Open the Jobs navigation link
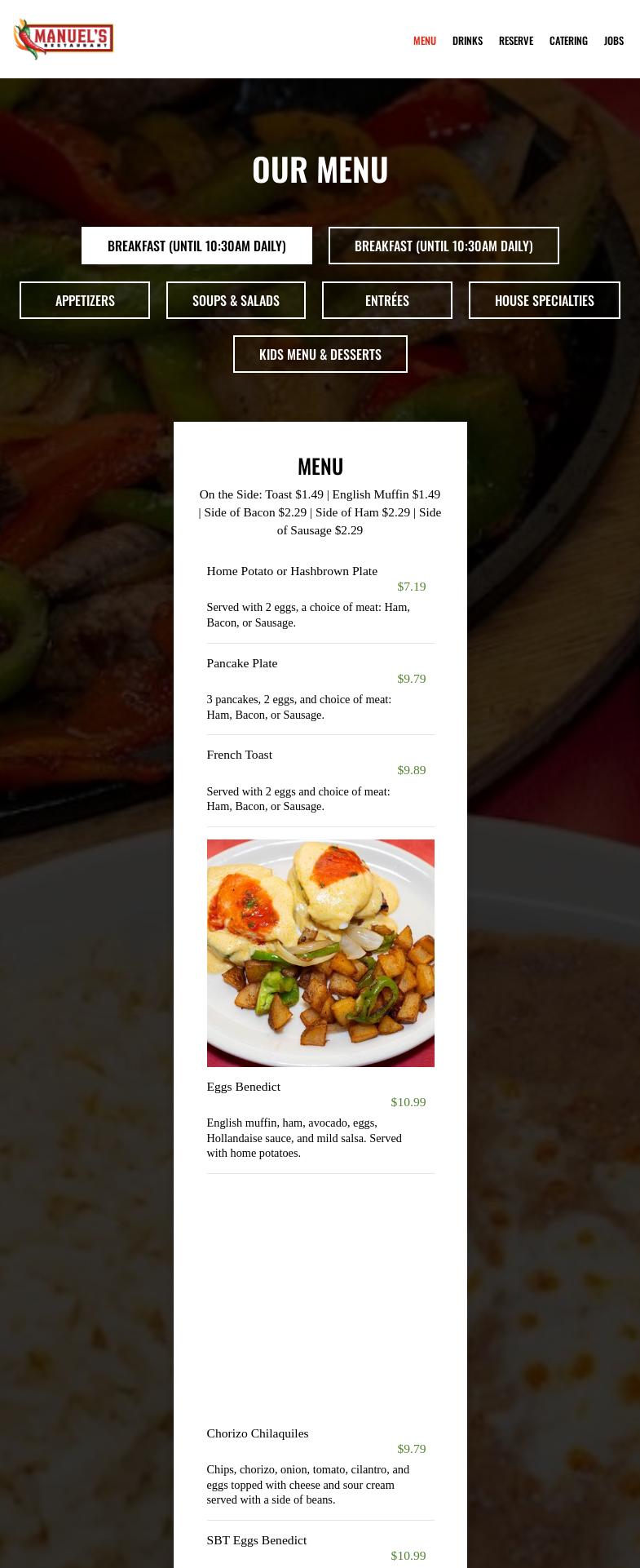Image resolution: width=640 pixels, height=1568 pixels. pyautogui.click(x=613, y=41)
